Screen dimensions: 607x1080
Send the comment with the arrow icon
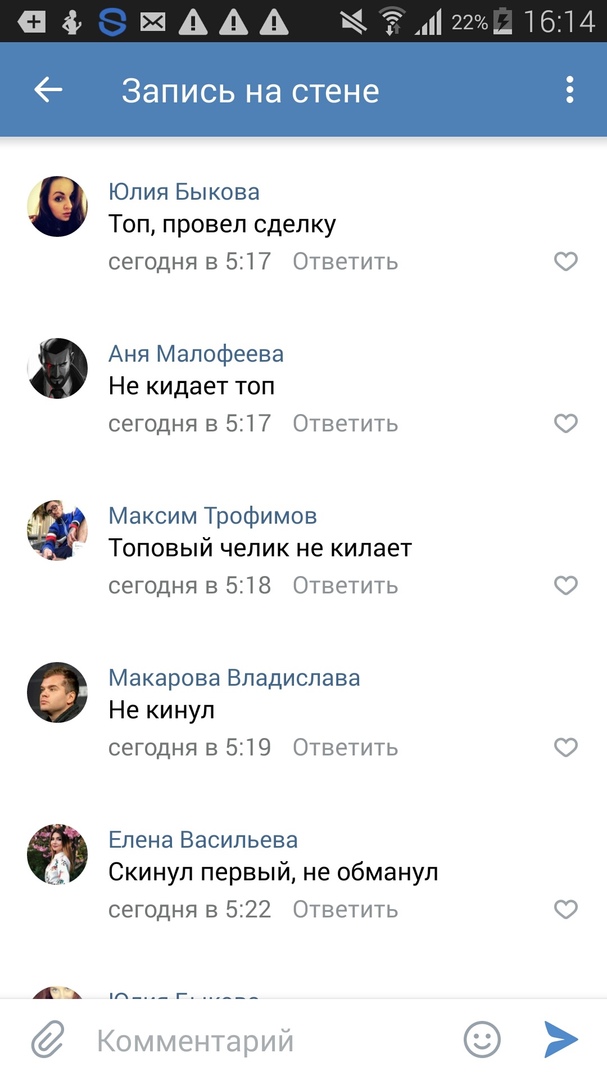[561, 1040]
